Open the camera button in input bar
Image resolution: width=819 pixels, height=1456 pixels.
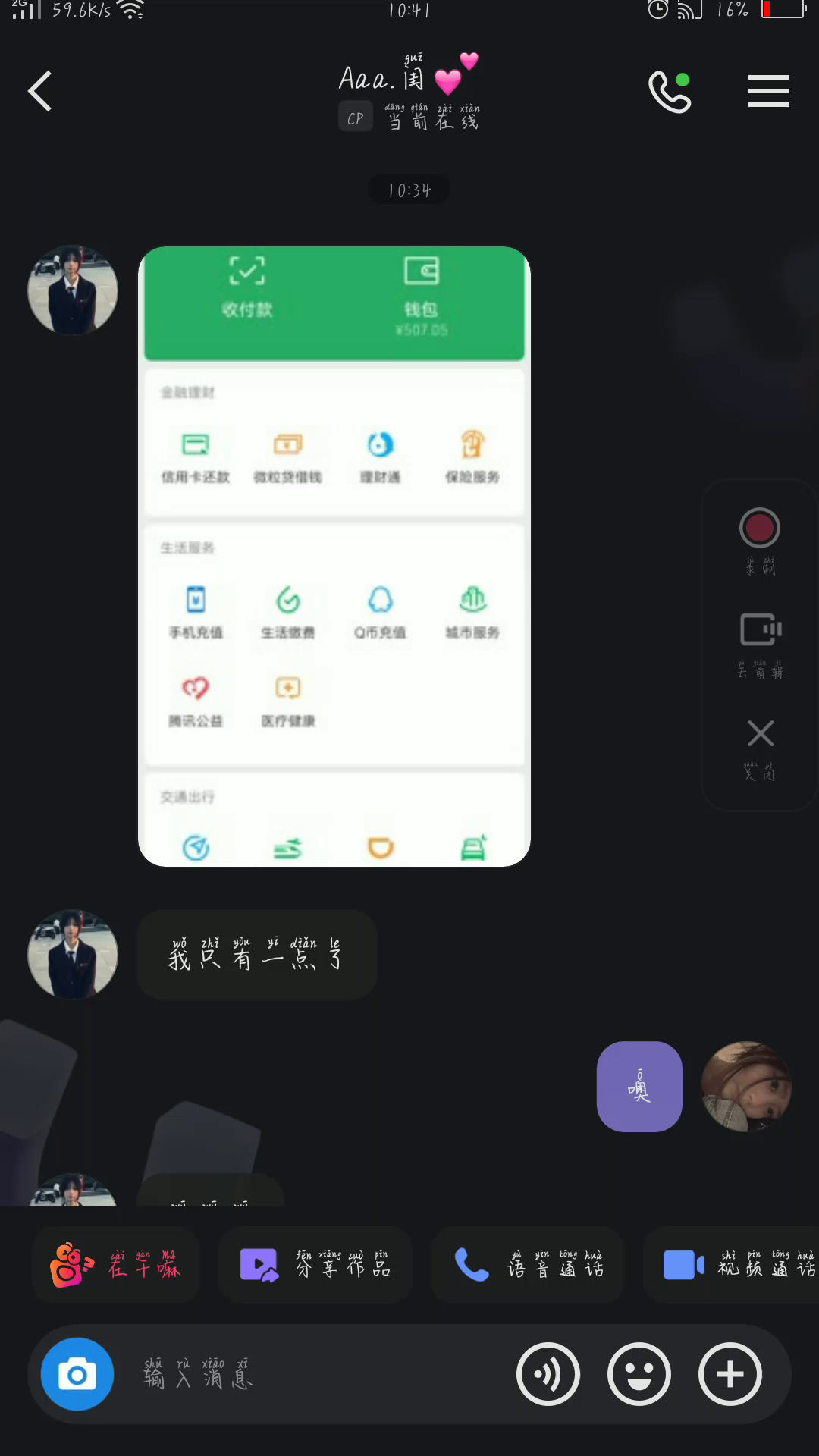click(x=77, y=1374)
